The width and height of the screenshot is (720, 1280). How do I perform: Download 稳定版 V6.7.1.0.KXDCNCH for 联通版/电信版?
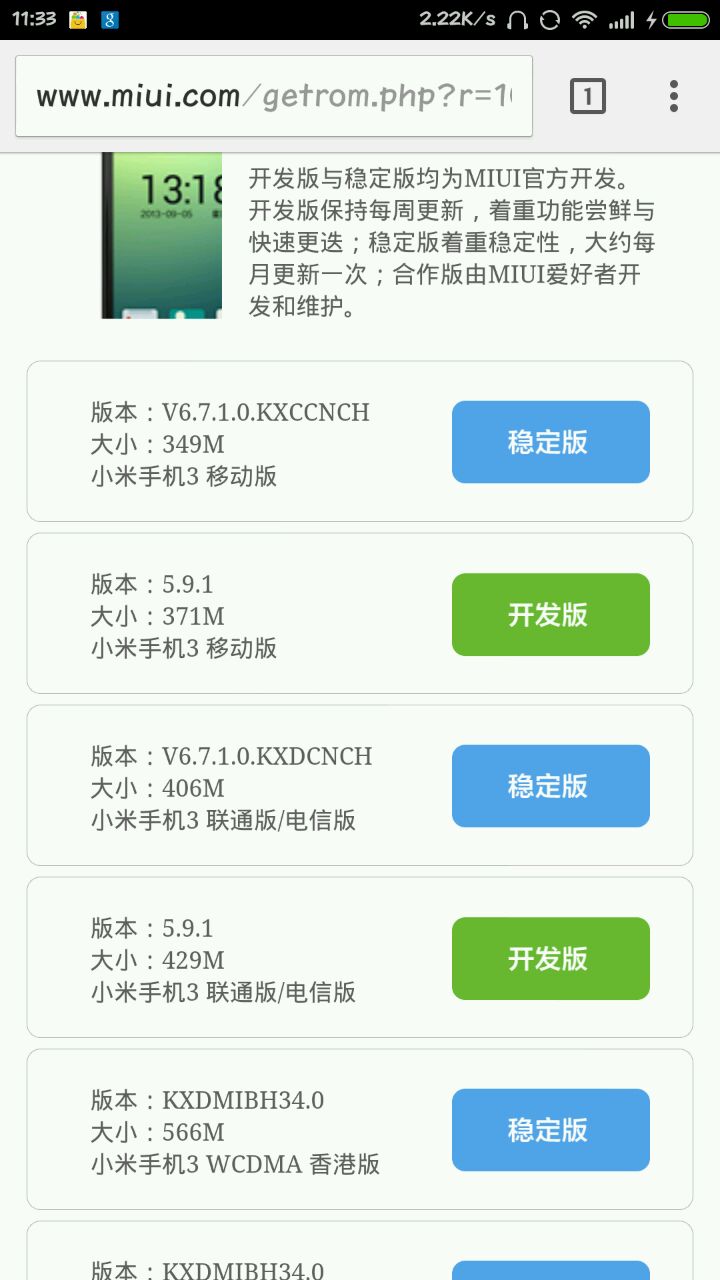click(x=550, y=786)
